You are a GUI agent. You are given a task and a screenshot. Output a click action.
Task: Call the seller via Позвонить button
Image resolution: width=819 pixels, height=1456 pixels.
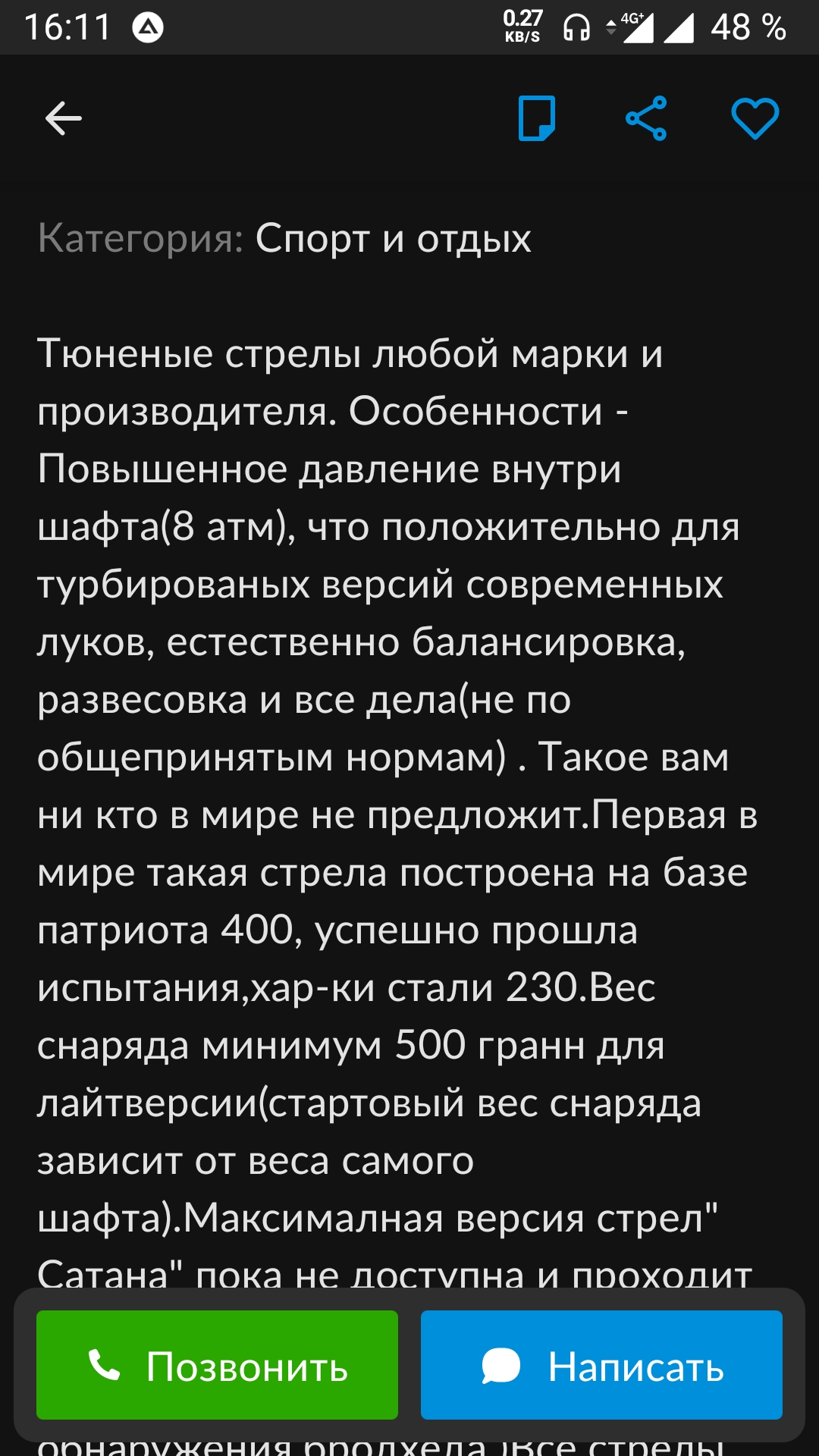click(217, 1365)
